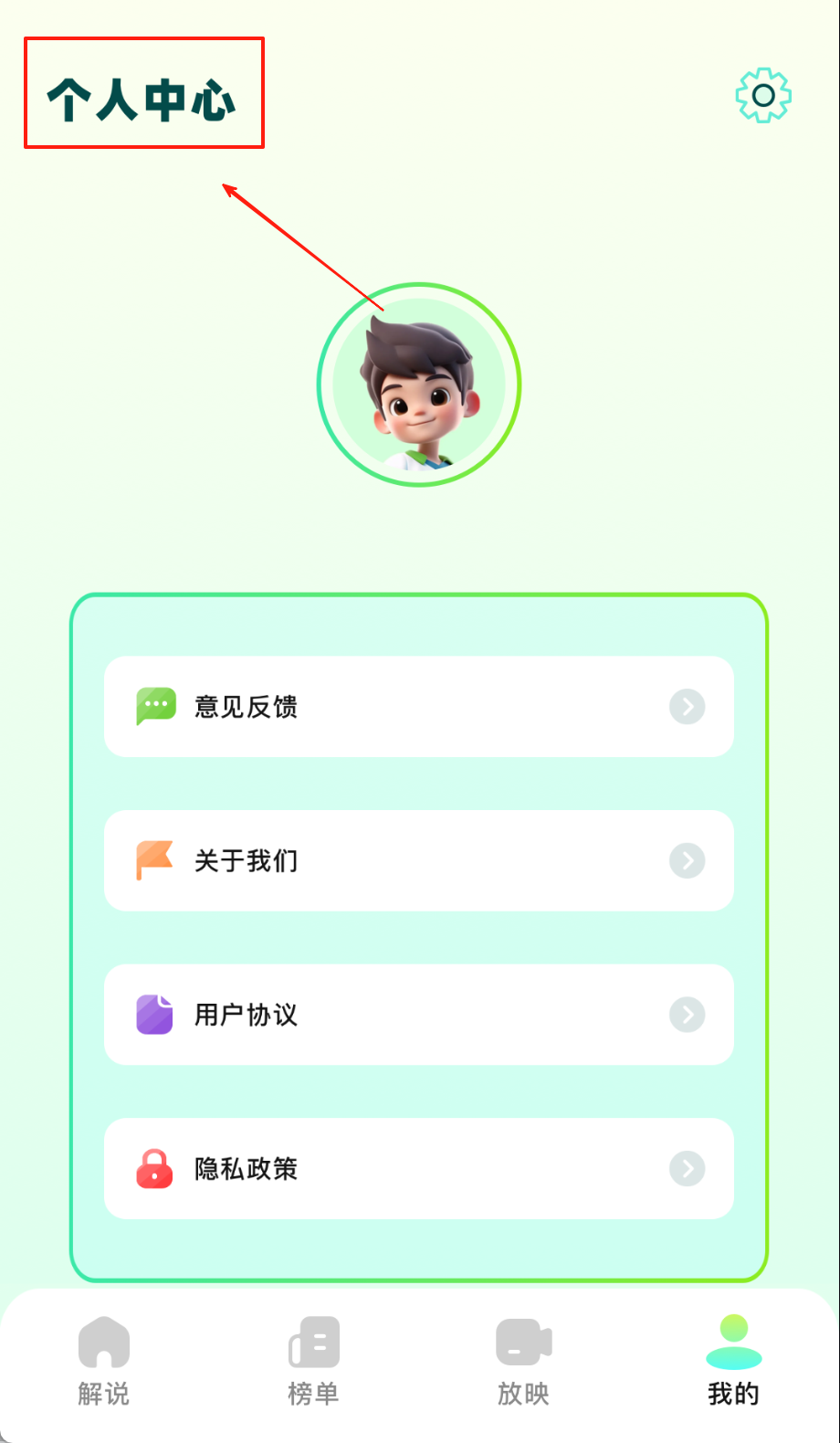This screenshot has width=840, height=1443.
Task: Switch to the 放映 tab
Action: 523,1360
